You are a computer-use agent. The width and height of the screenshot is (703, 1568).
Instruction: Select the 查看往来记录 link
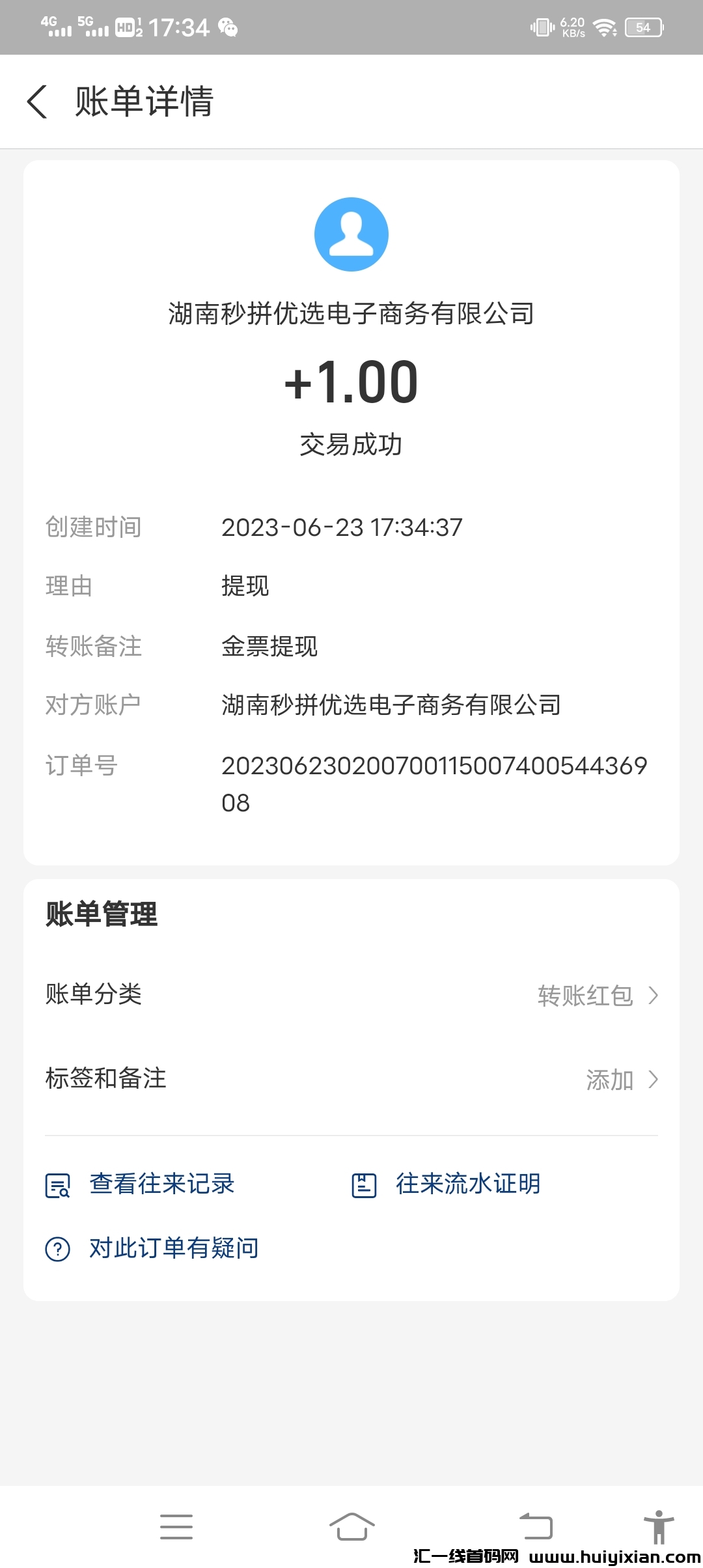(x=161, y=1184)
